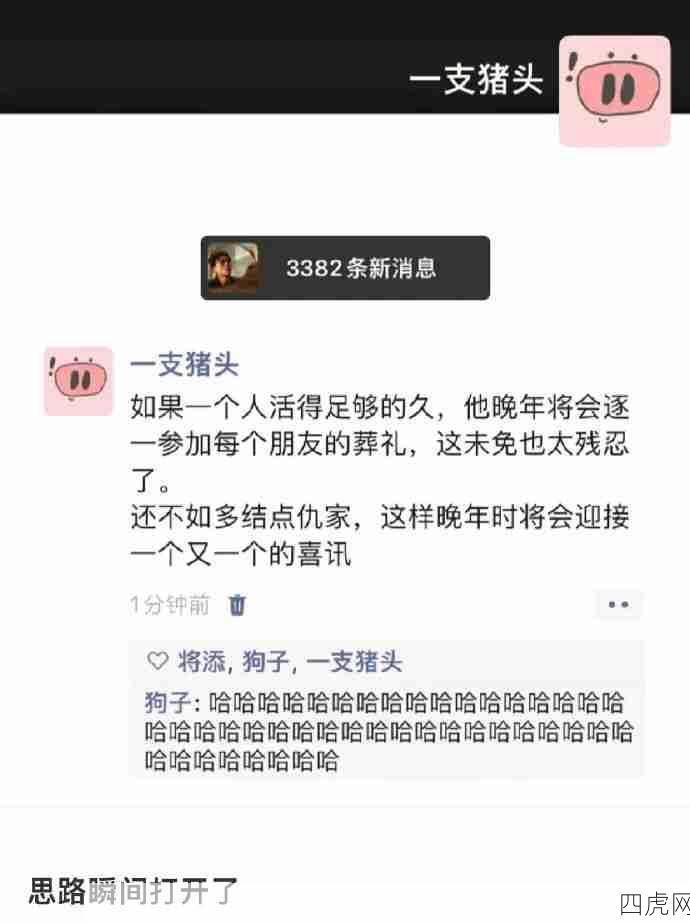Image resolution: width=690 pixels, height=923 pixels.
Task: Reply to 狗子's 哈哈哈 comment
Action: coord(390,731)
